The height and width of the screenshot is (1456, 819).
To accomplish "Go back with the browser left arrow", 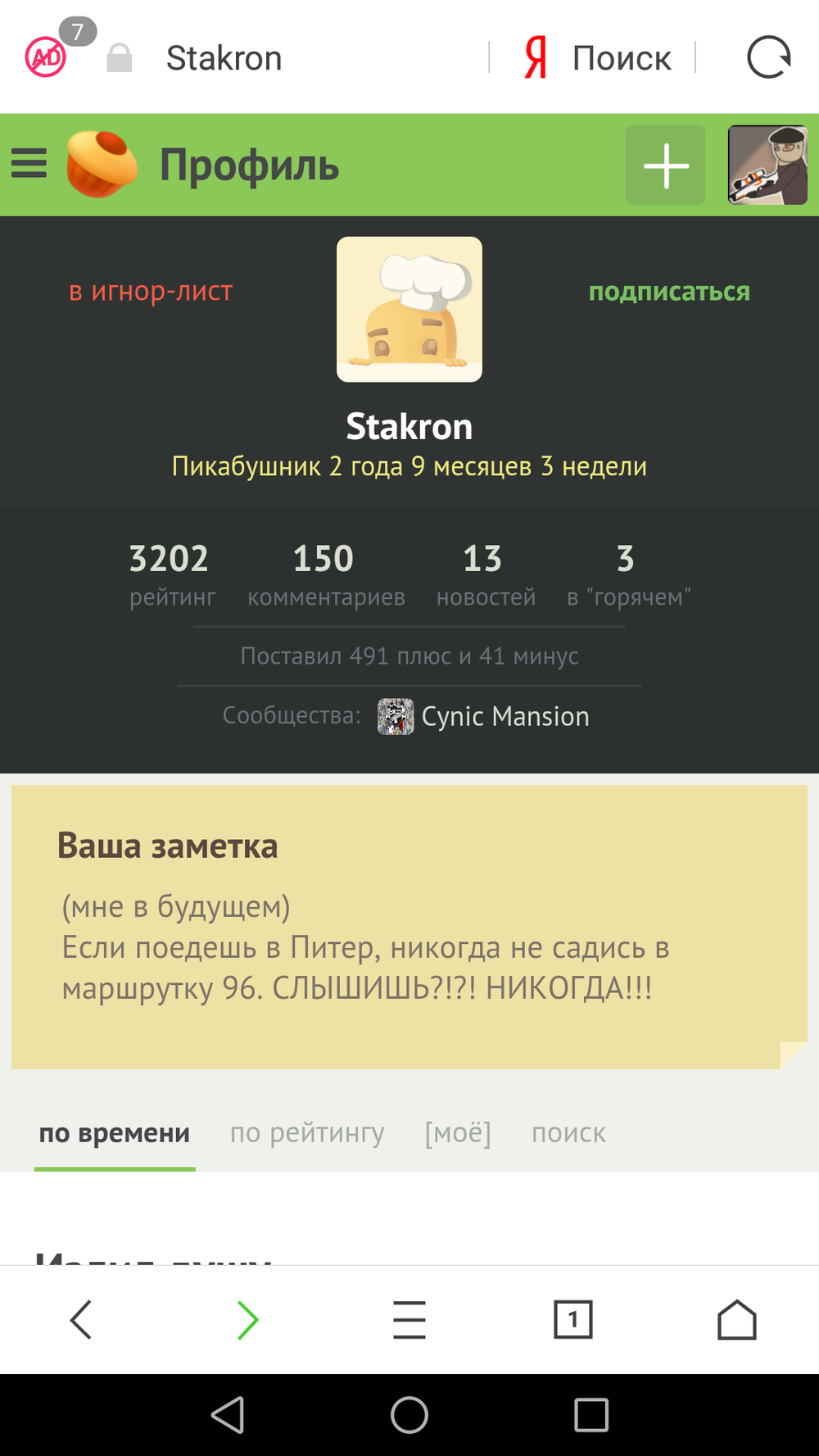I will (81, 1319).
